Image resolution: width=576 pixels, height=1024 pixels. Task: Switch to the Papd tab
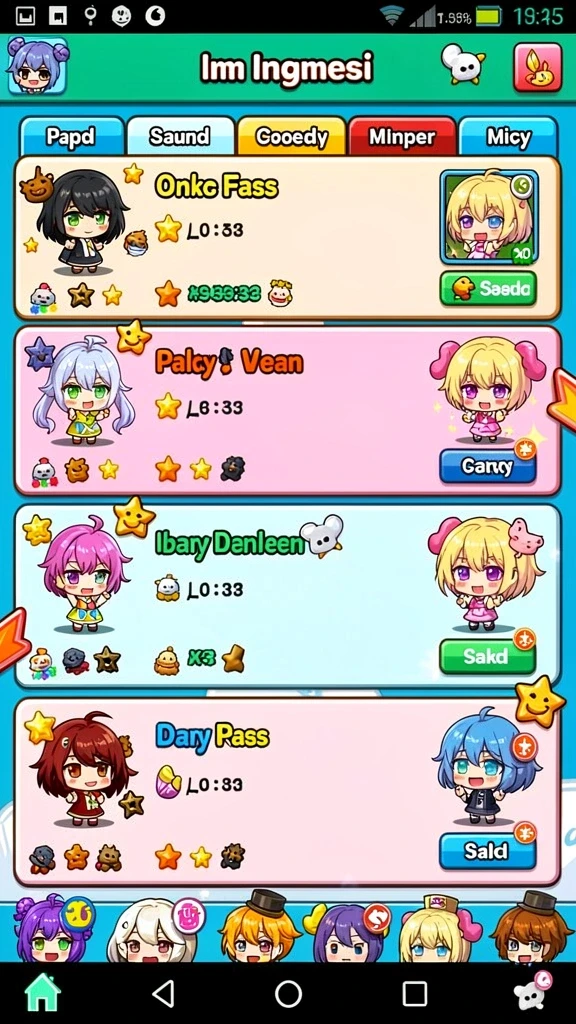coord(72,137)
